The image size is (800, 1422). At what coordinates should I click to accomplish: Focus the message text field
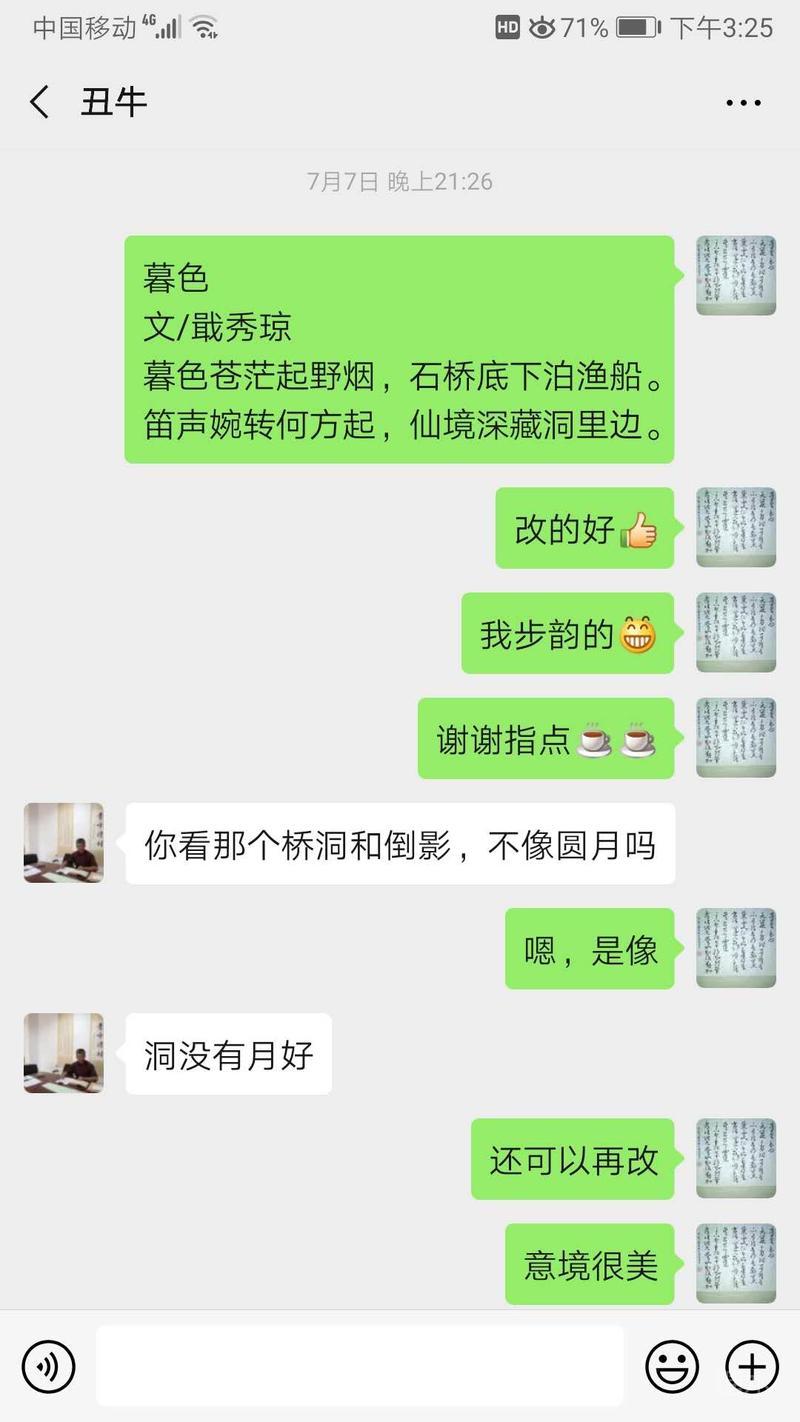pyautogui.click(x=360, y=1365)
